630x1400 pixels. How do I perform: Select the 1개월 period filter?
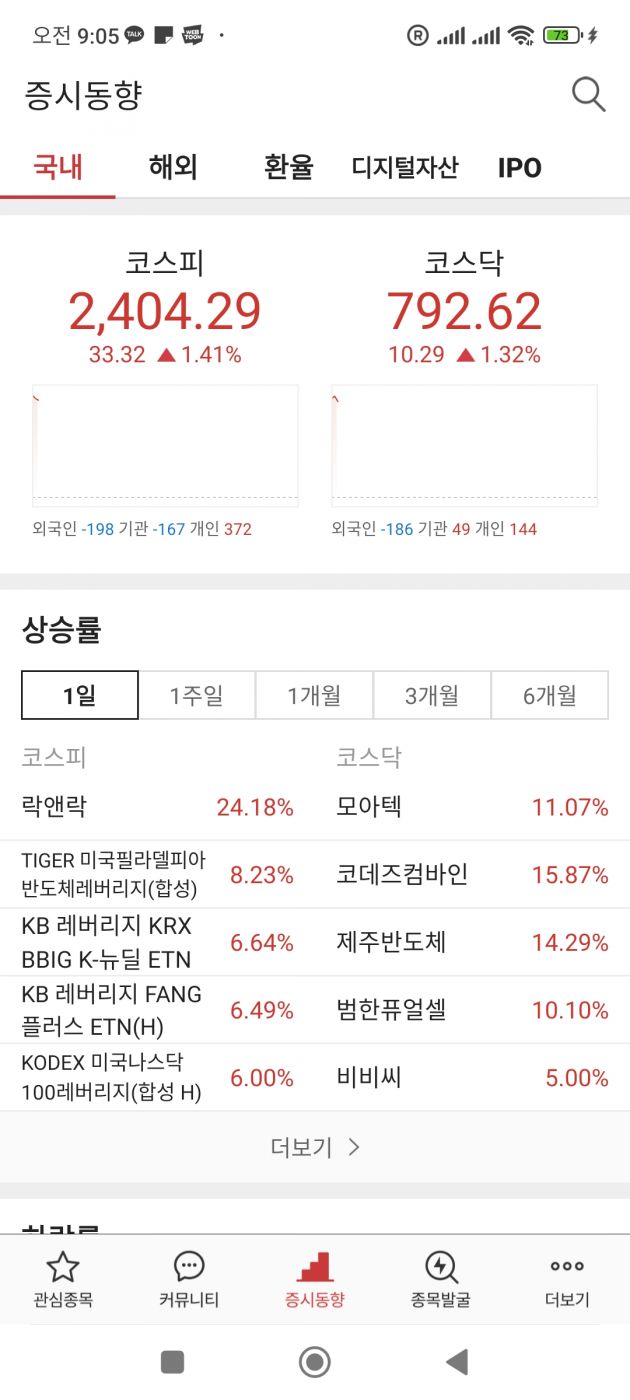(x=314, y=695)
